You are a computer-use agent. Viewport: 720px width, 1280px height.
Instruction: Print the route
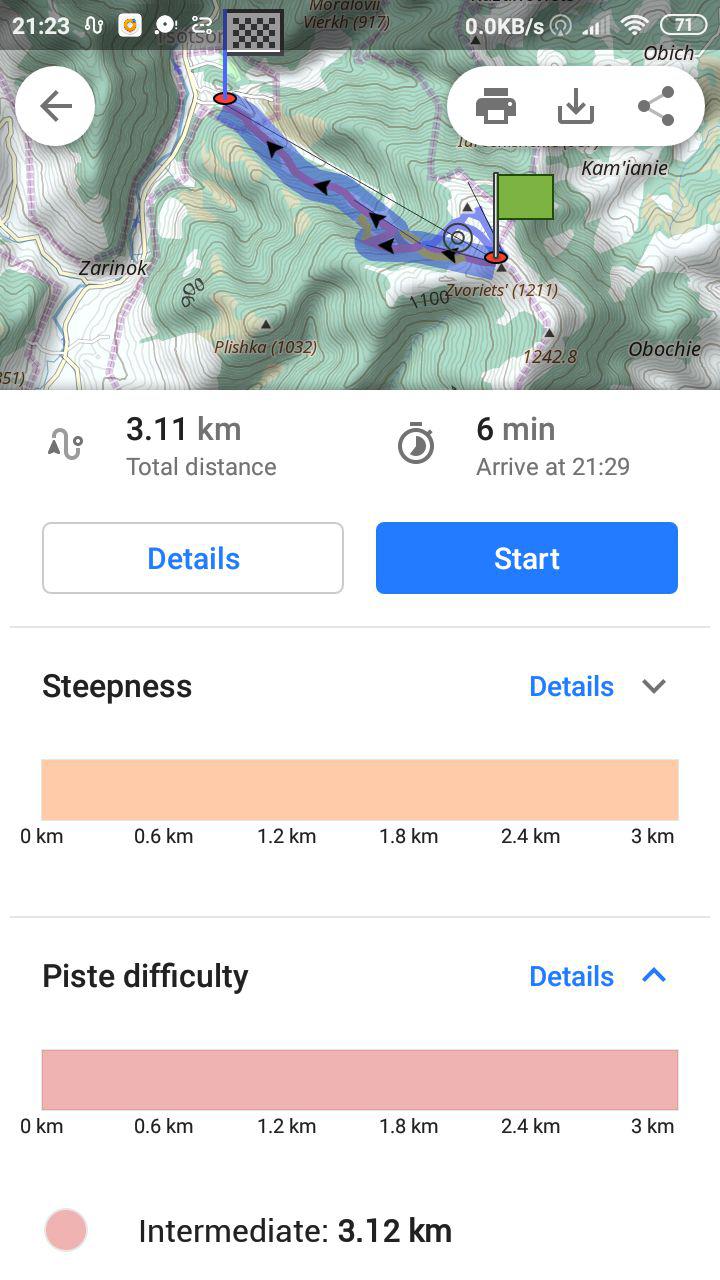tap(496, 106)
